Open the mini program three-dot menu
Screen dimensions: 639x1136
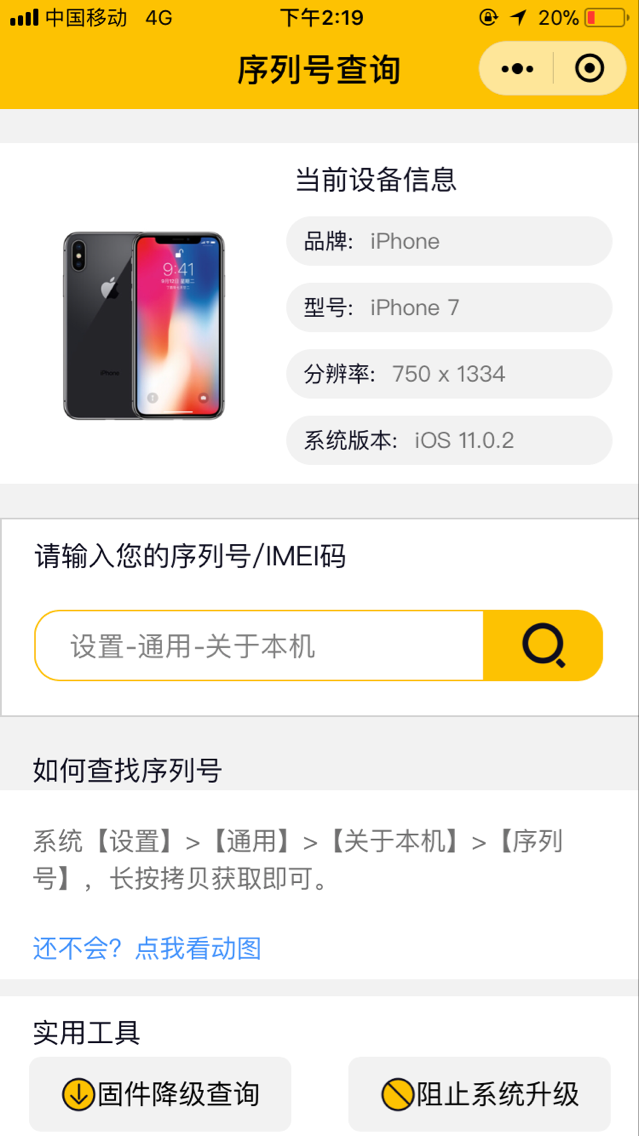point(517,69)
